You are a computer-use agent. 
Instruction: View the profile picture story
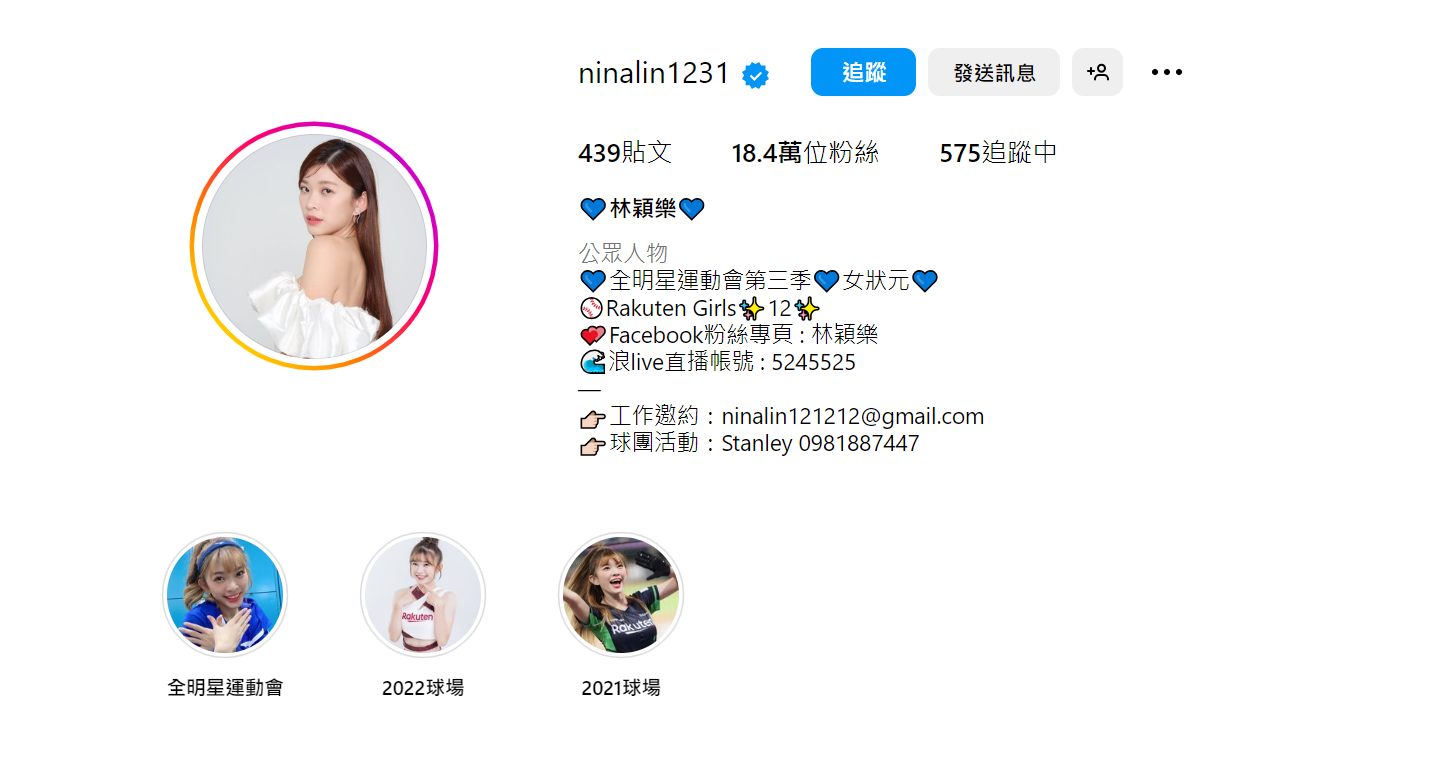coord(314,246)
